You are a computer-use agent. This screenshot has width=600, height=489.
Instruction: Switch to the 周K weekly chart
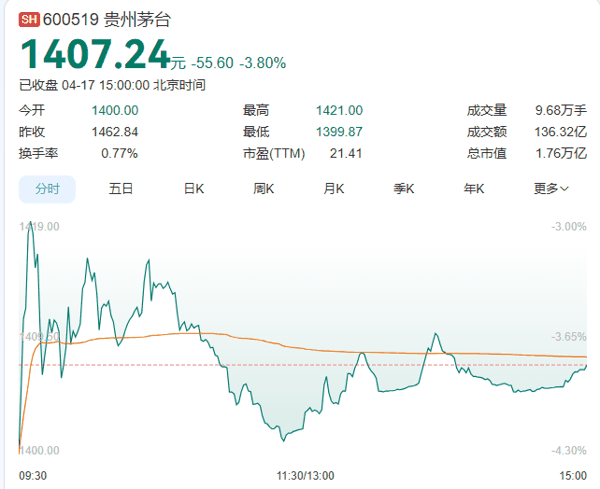pos(264,188)
